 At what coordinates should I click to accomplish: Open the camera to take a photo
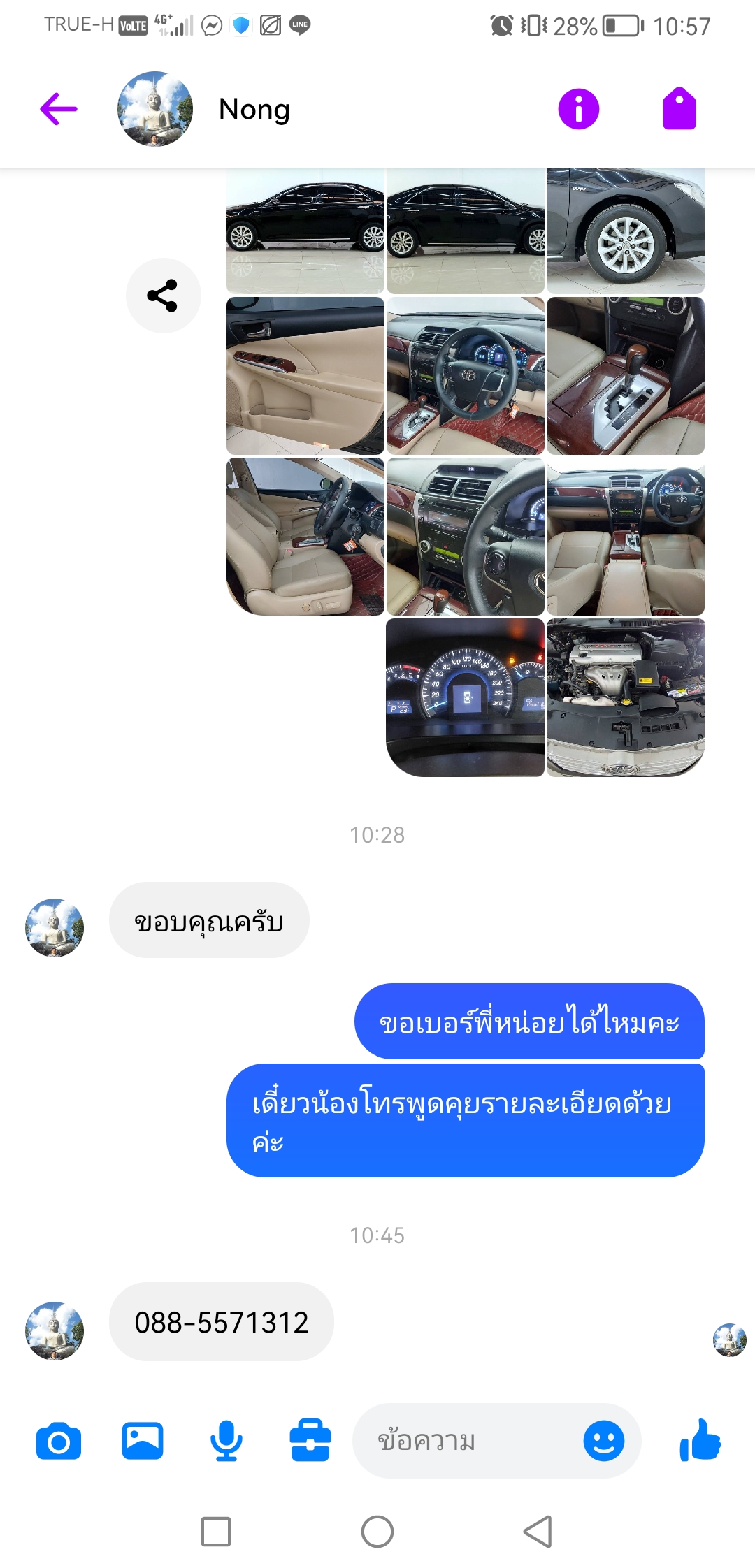(59, 1441)
